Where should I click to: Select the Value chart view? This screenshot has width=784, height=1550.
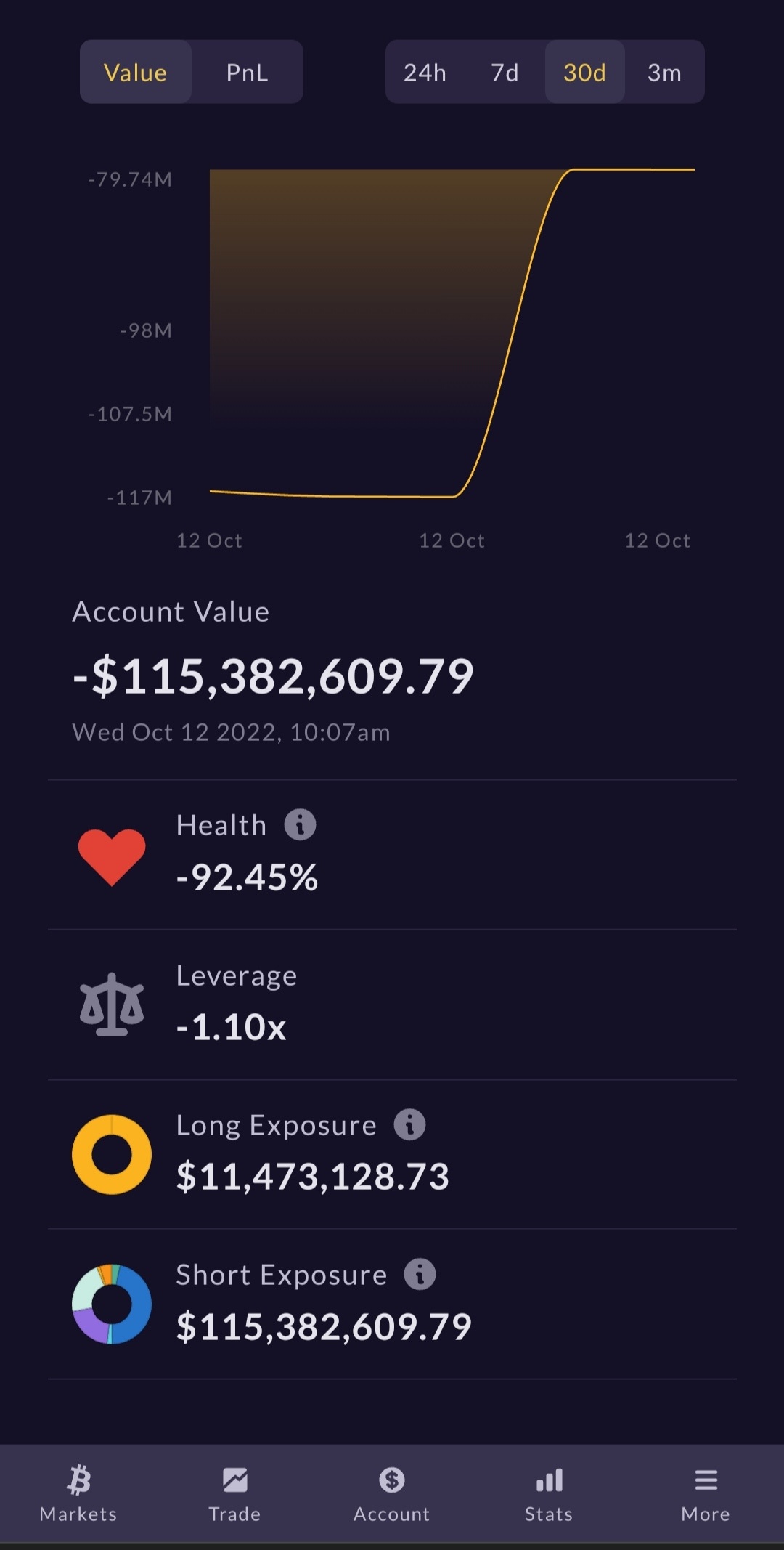click(136, 72)
